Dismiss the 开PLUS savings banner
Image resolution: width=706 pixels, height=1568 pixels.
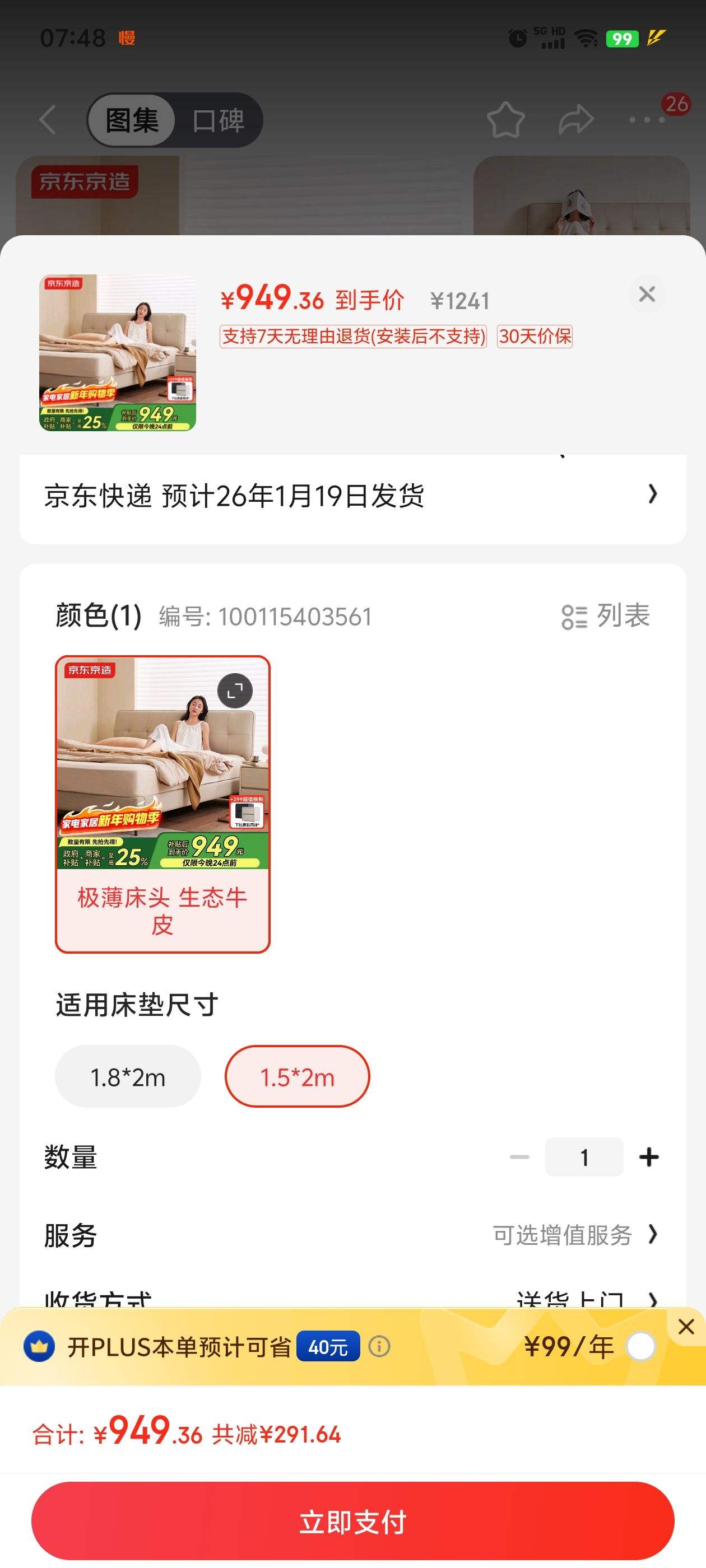pos(686,1326)
